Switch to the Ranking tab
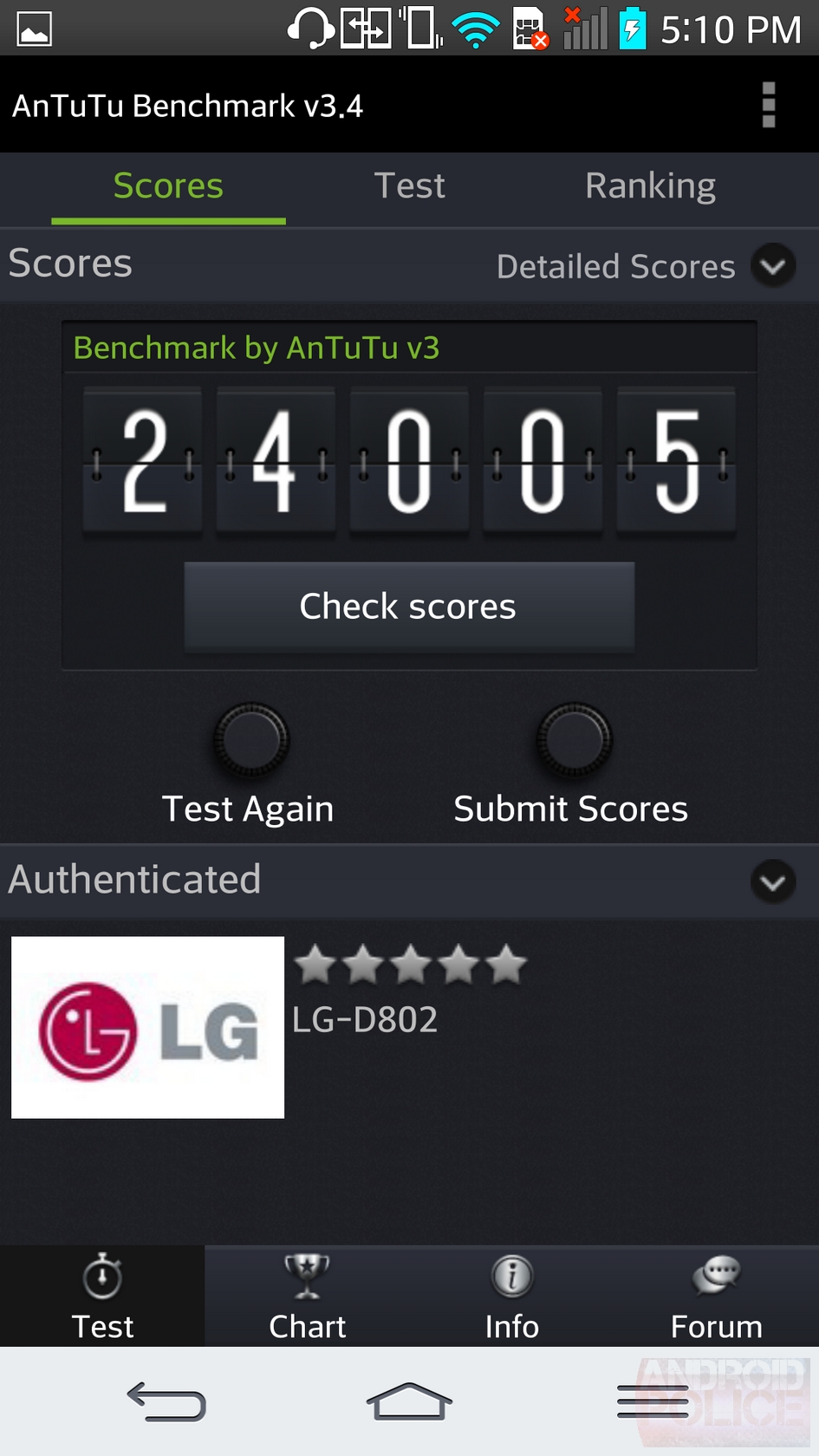Screen dimensions: 819x1456 coord(651,186)
